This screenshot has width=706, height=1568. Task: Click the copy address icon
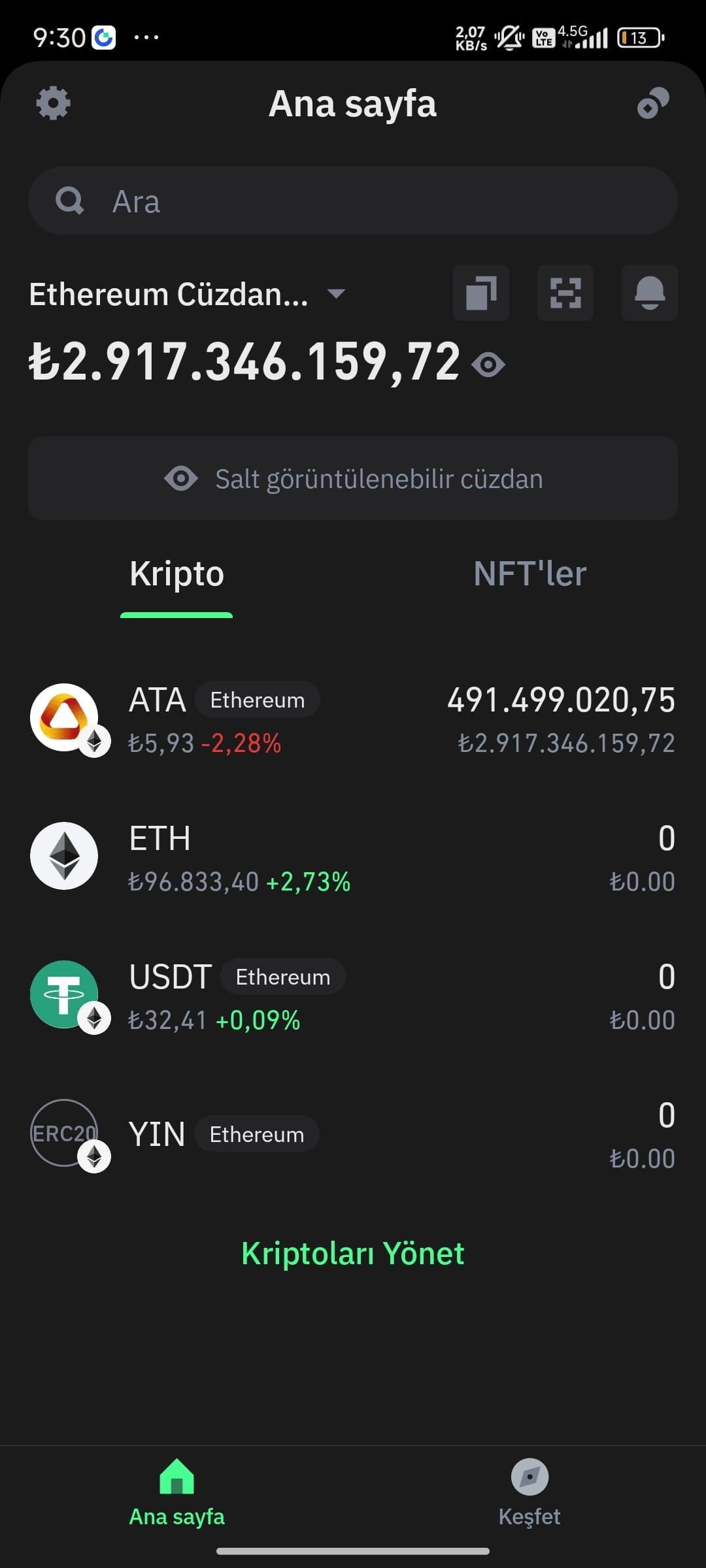480,293
